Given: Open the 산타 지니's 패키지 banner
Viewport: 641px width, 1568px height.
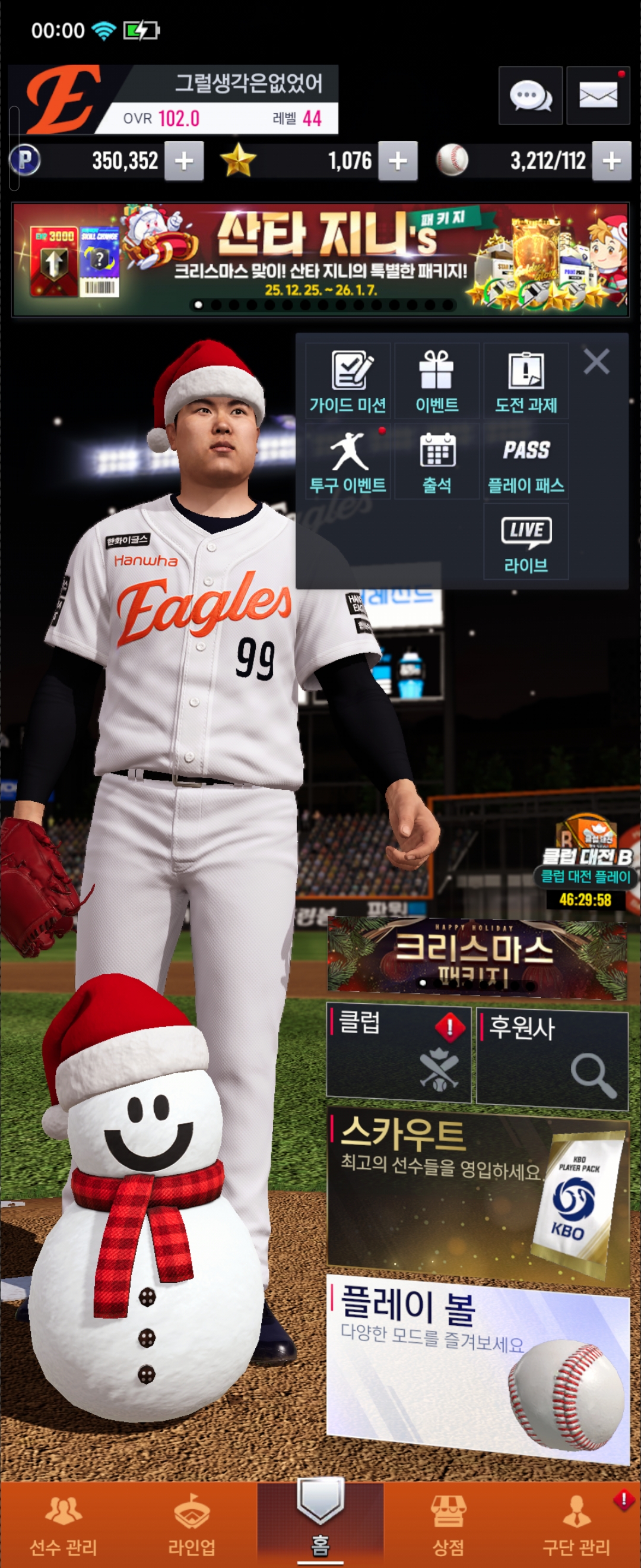Looking at the screenshot, I should point(320,260).
